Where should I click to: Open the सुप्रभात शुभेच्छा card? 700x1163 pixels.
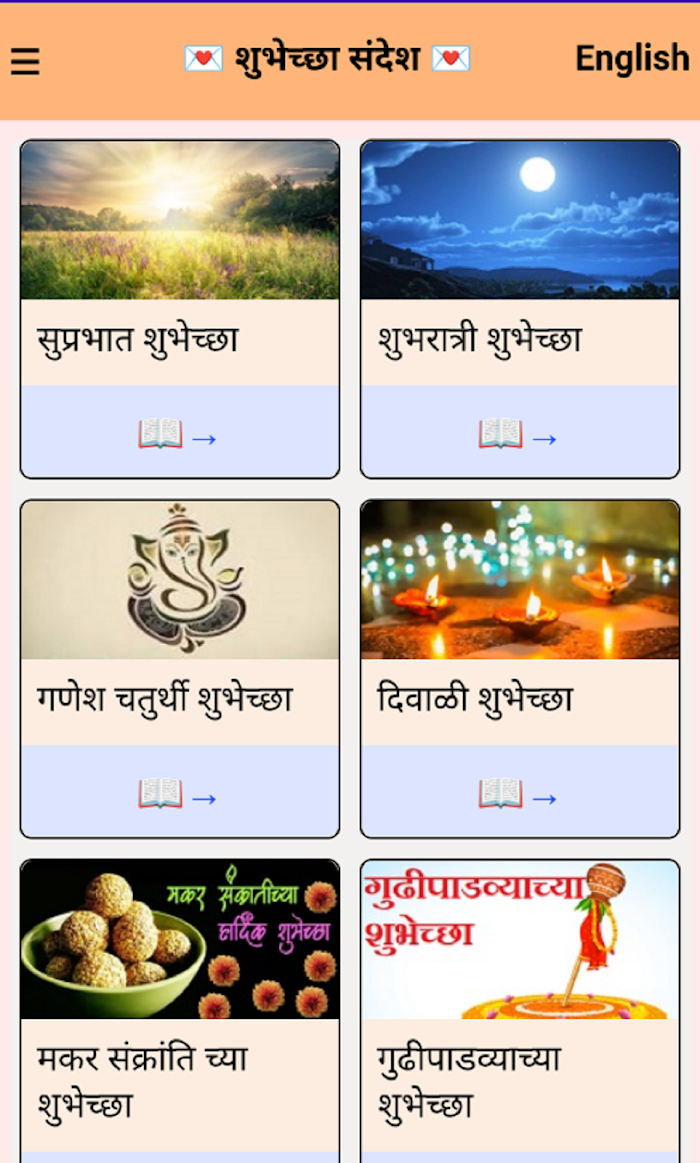(180, 309)
